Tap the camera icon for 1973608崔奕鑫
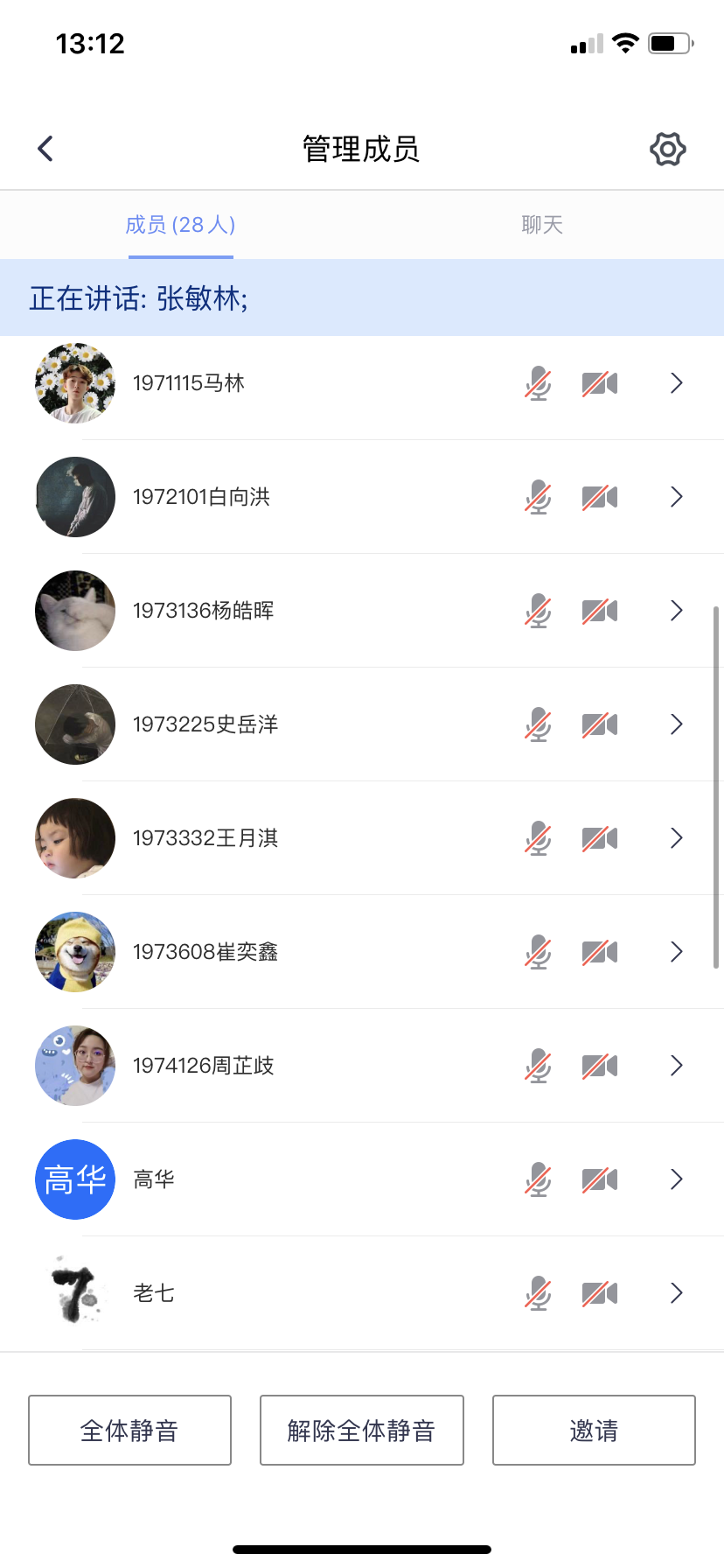724x1568 pixels. (600, 952)
